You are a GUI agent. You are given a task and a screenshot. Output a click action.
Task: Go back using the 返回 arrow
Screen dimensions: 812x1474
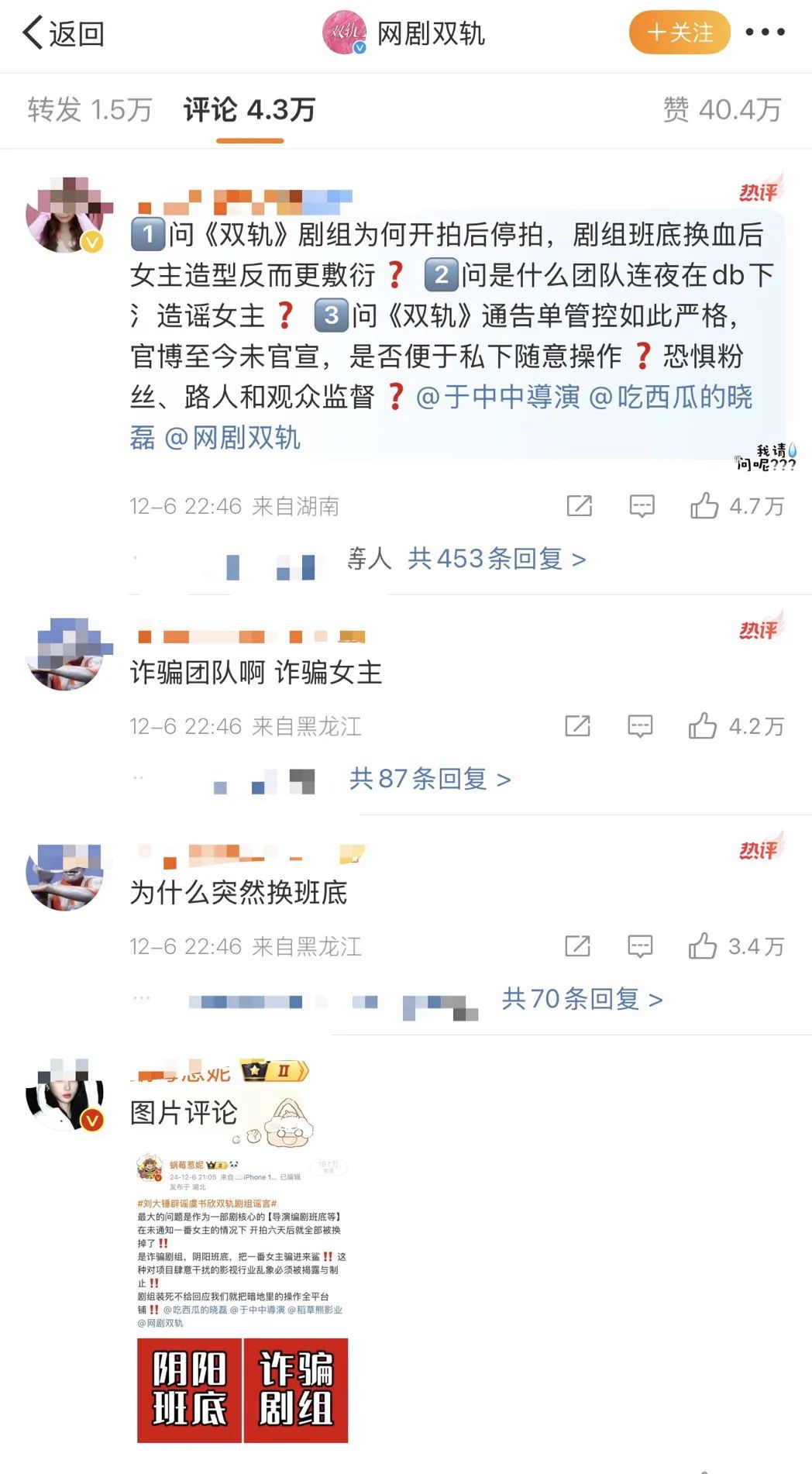click(62, 33)
